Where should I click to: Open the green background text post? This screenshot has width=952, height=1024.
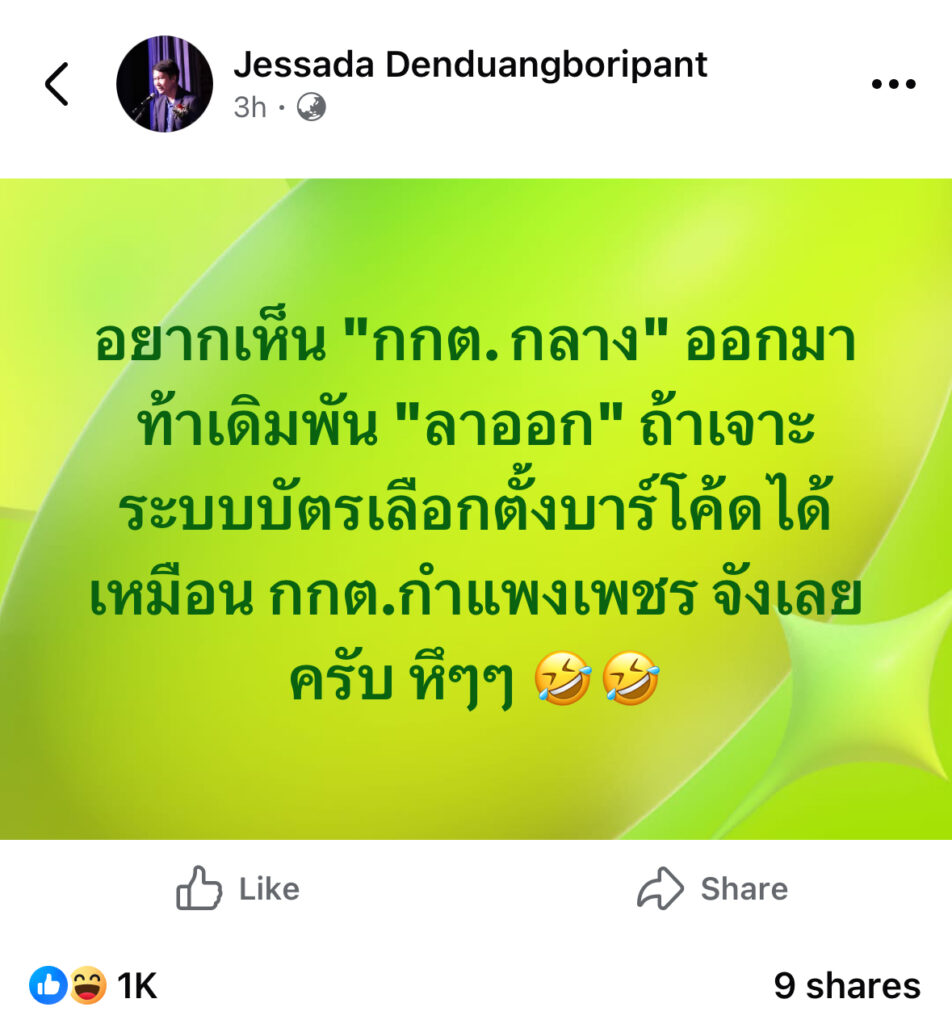click(476, 508)
